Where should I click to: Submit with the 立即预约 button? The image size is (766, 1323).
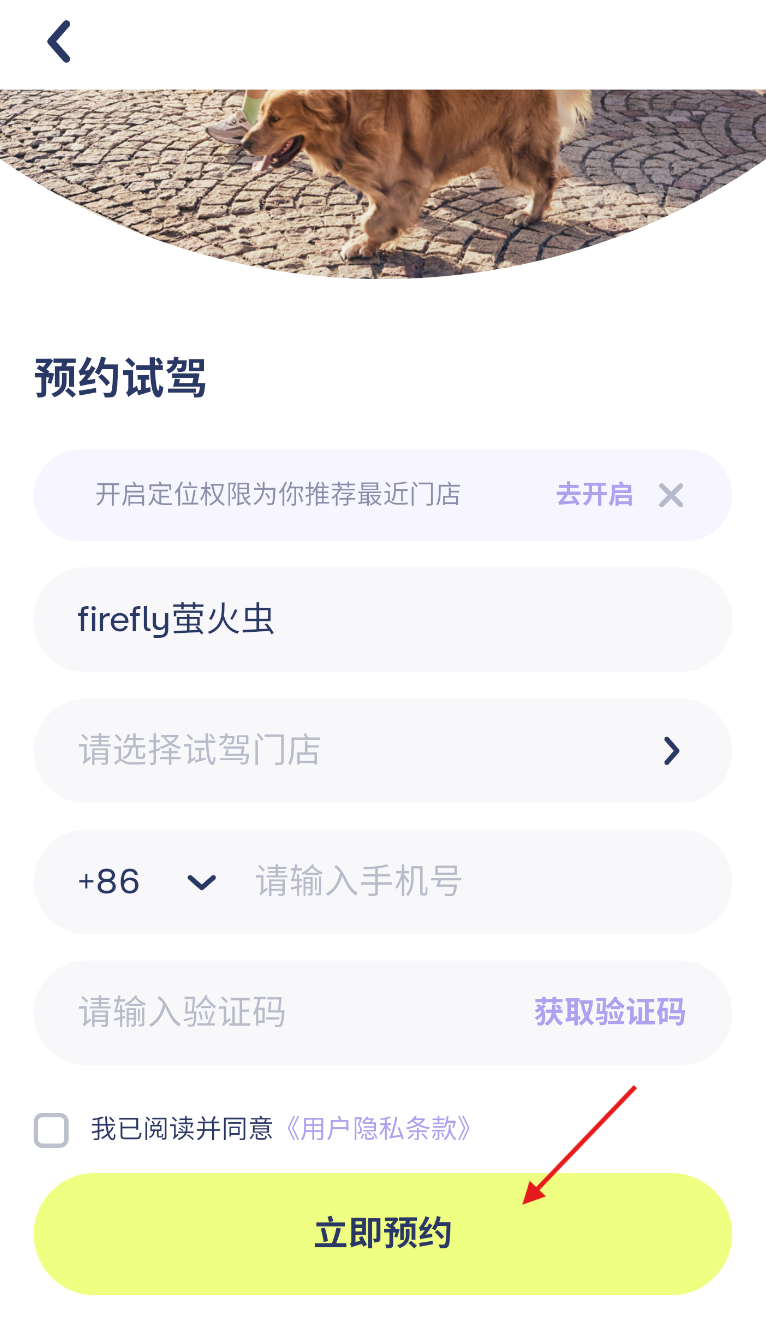[x=382, y=1233]
